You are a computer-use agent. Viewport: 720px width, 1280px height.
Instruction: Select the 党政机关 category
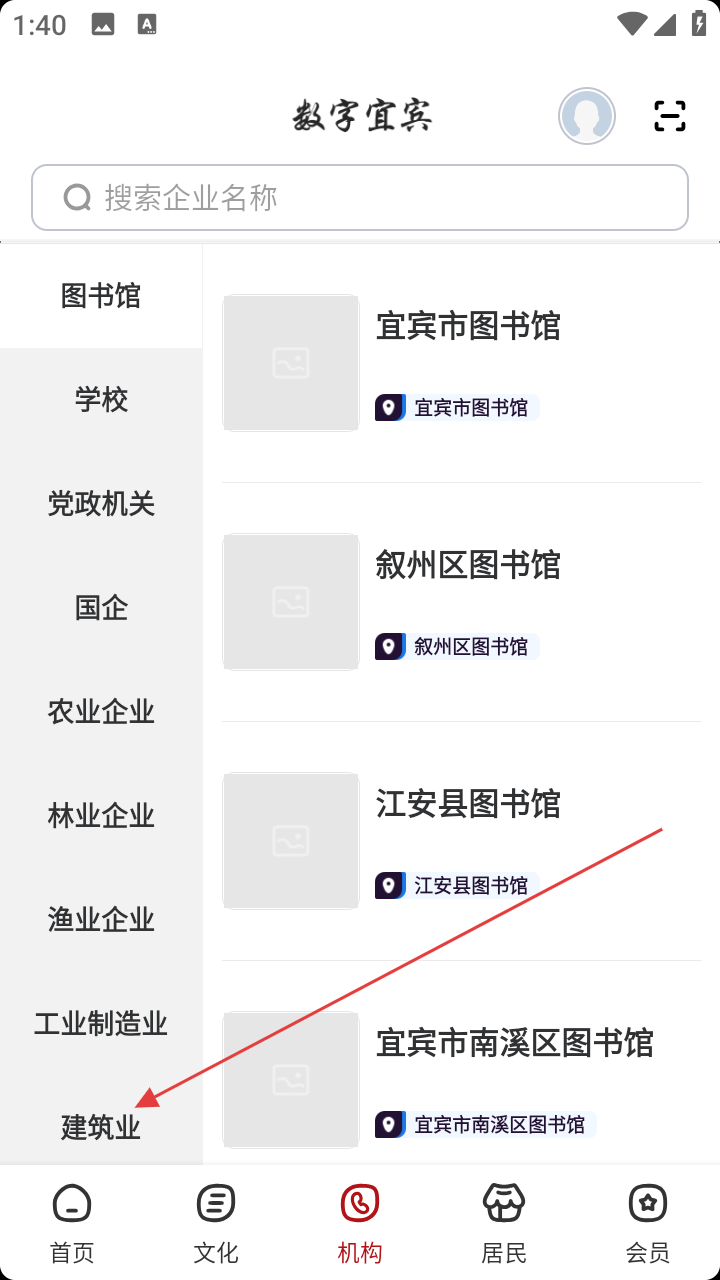(x=101, y=504)
